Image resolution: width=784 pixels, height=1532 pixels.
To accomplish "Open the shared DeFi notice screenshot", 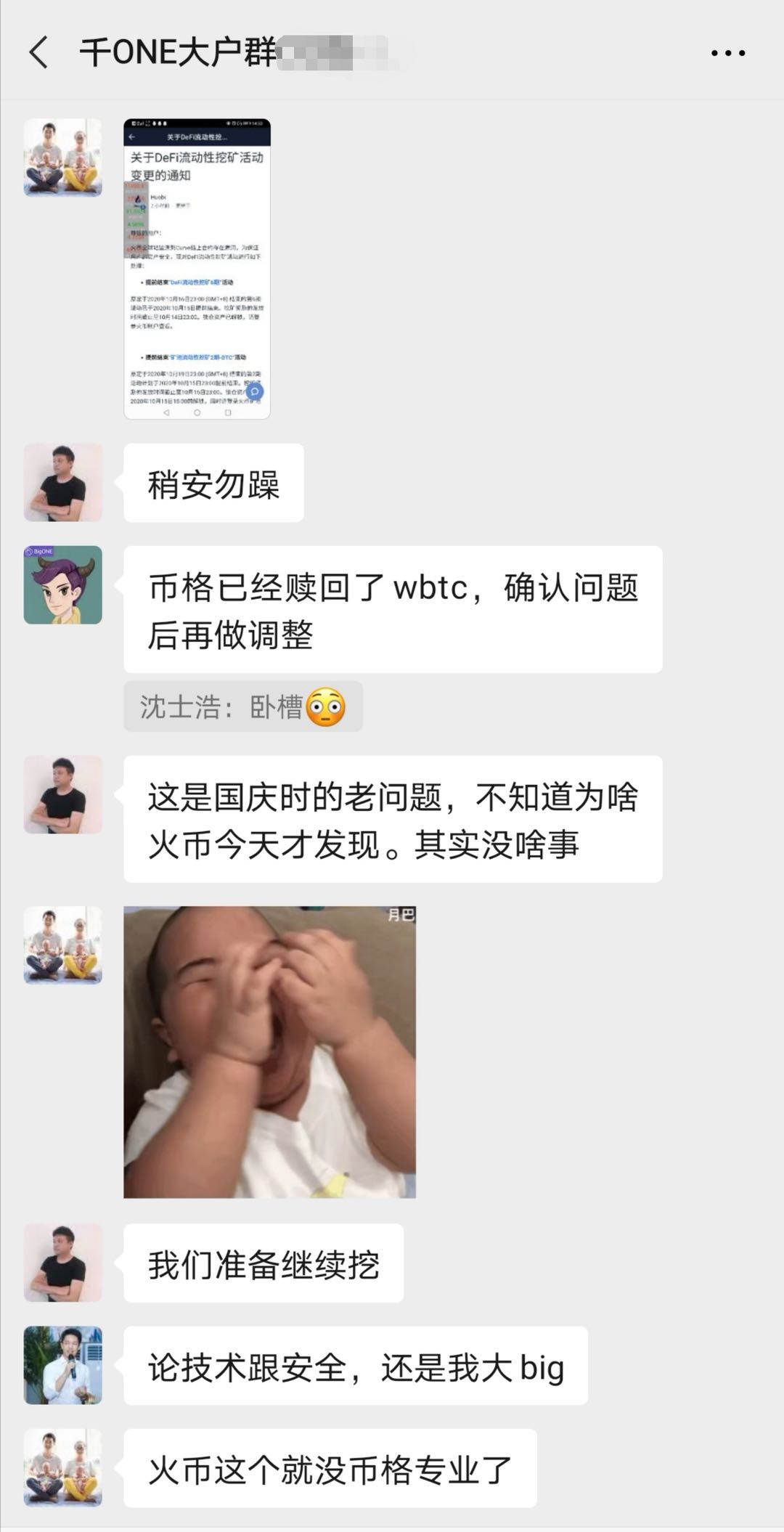I will coord(197,269).
